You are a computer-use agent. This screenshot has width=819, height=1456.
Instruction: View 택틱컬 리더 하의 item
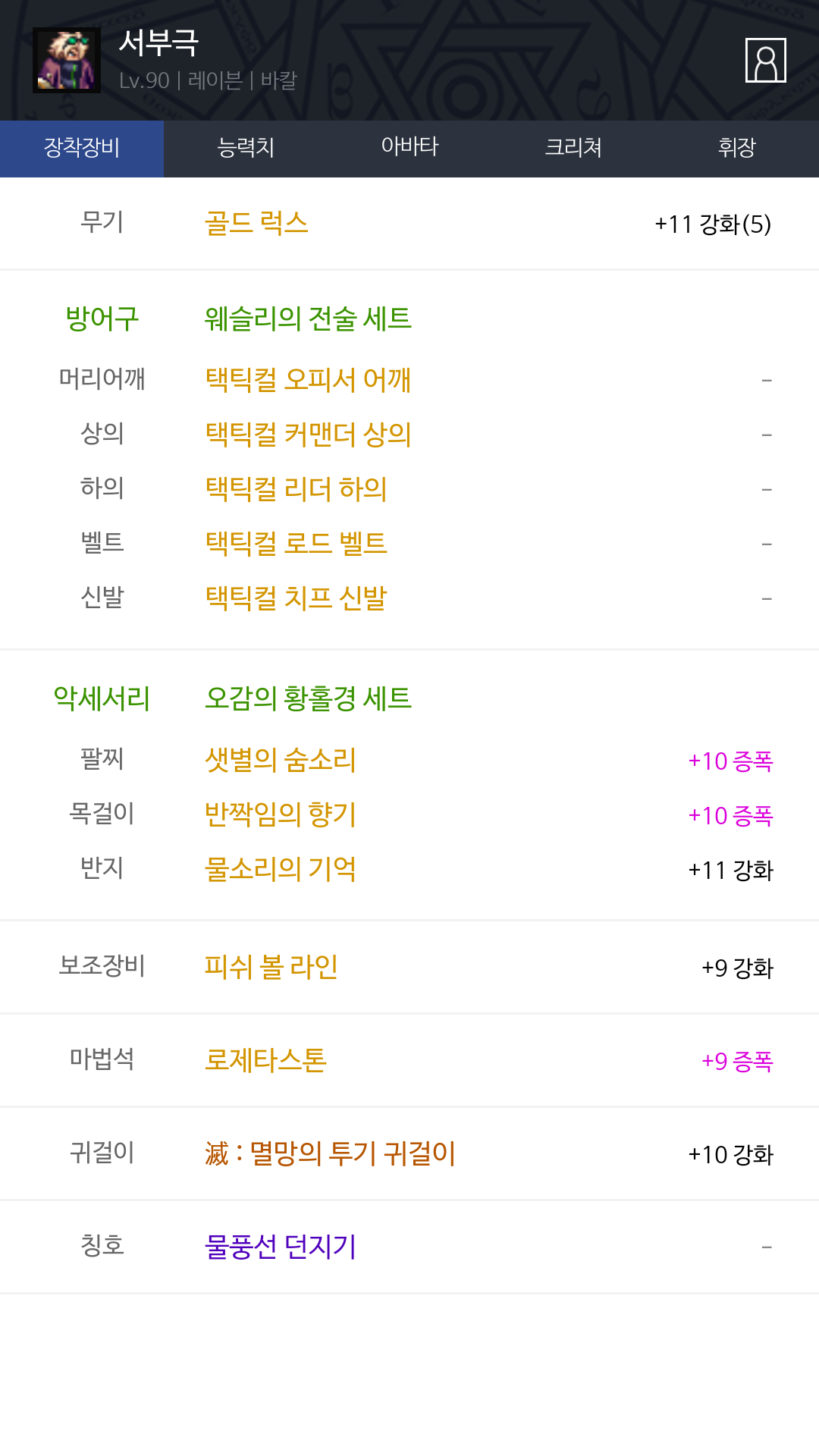(x=296, y=488)
